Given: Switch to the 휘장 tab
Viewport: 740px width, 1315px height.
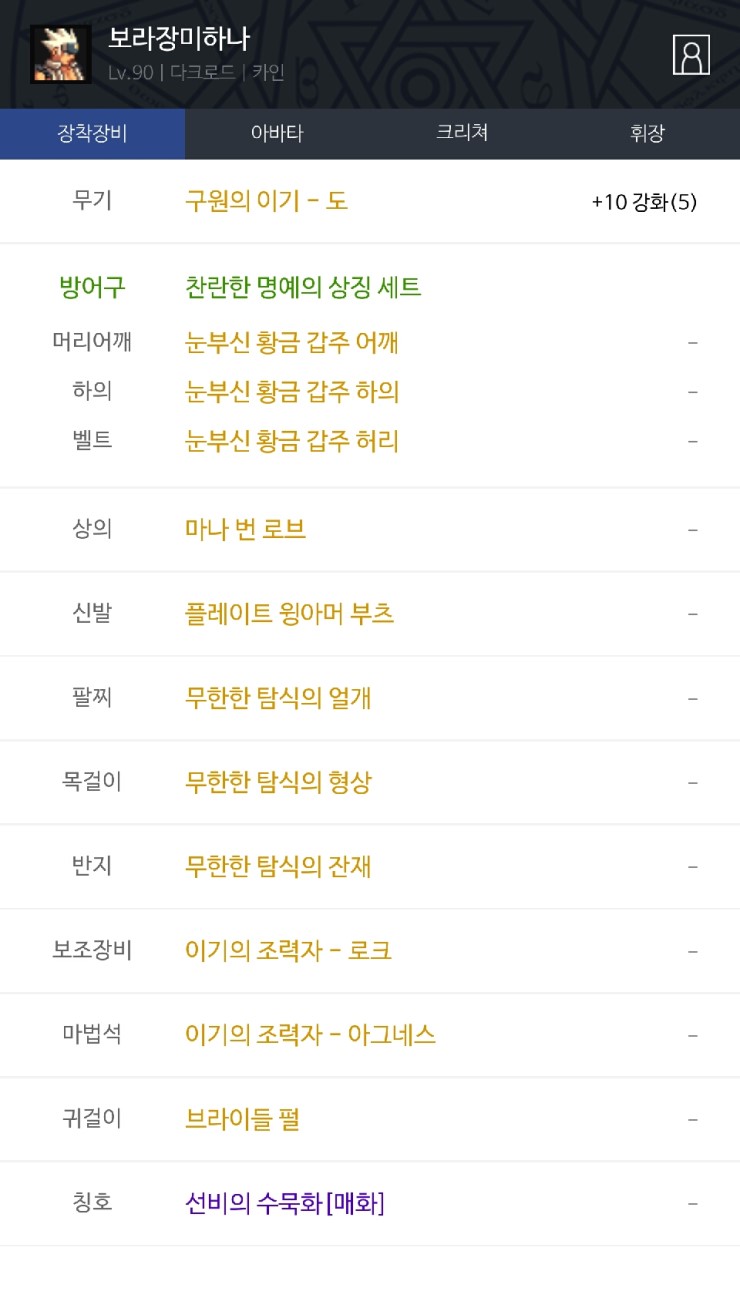Looking at the screenshot, I should point(647,134).
